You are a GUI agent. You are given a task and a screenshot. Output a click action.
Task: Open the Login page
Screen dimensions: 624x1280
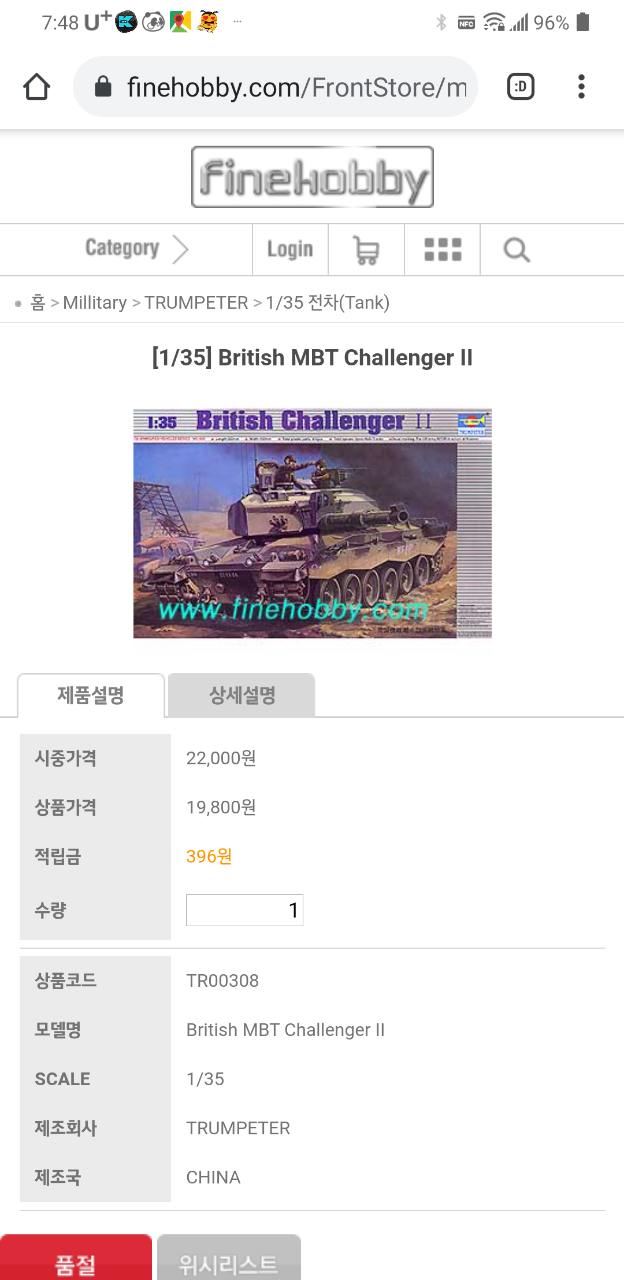(290, 249)
